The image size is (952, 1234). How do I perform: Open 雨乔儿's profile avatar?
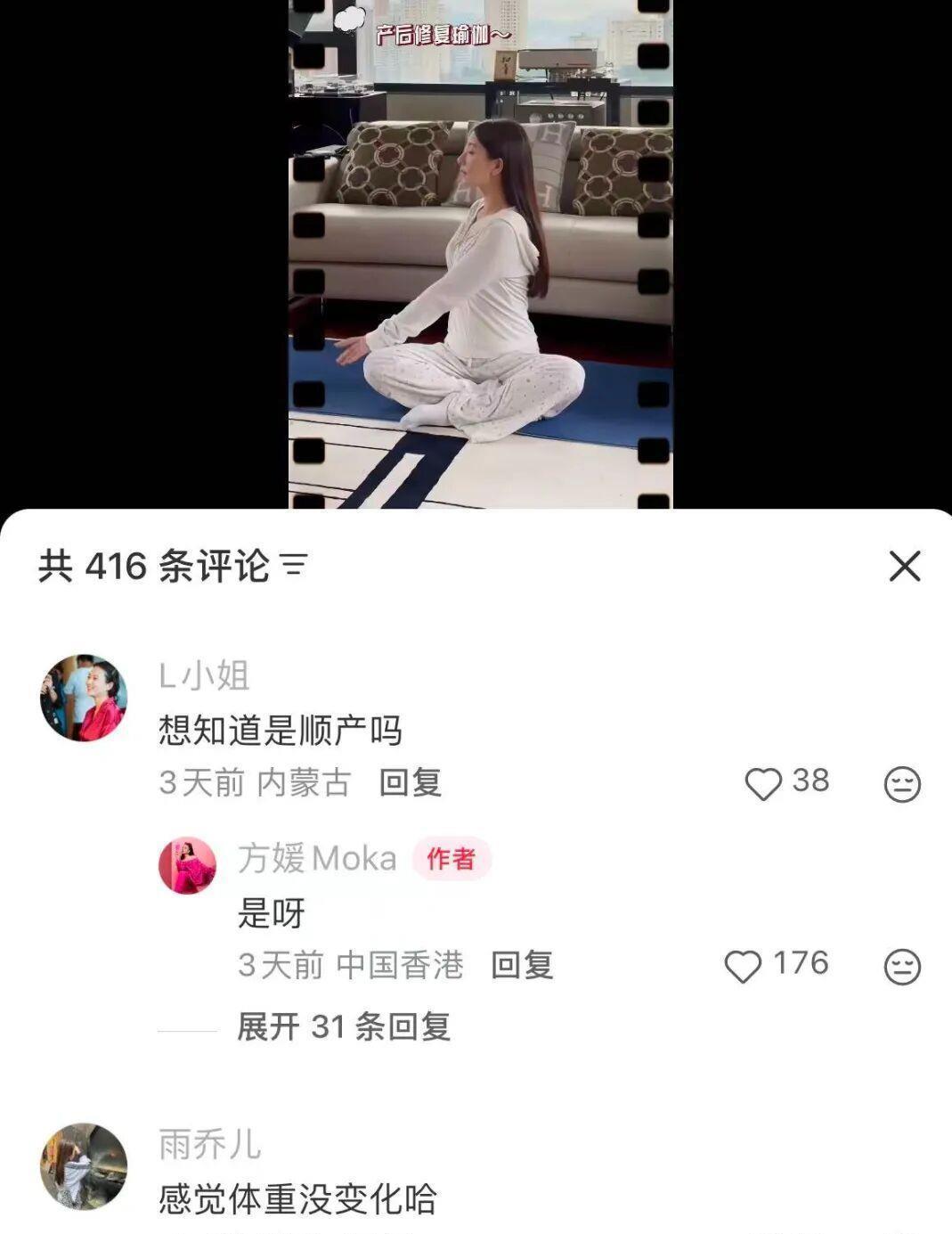(x=84, y=1166)
